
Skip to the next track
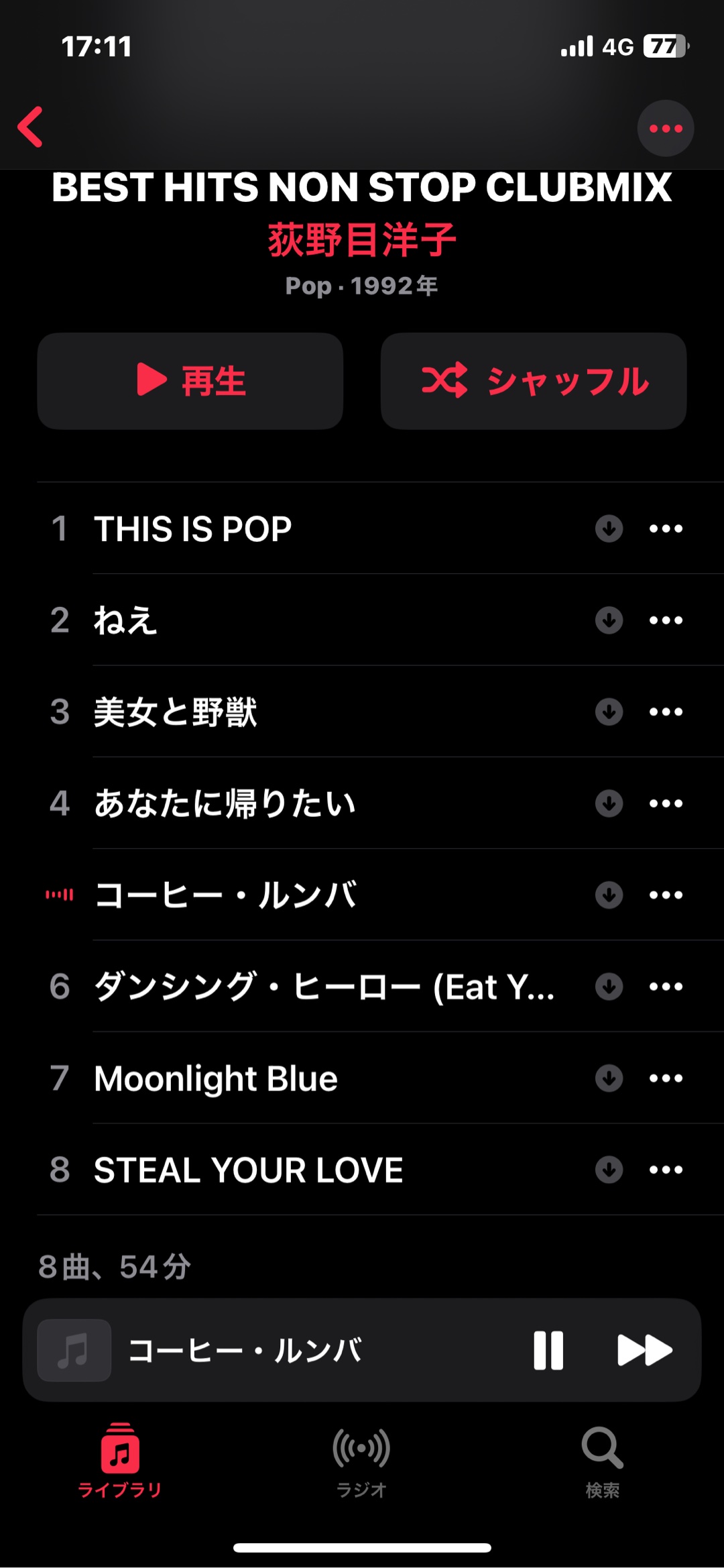(644, 1350)
